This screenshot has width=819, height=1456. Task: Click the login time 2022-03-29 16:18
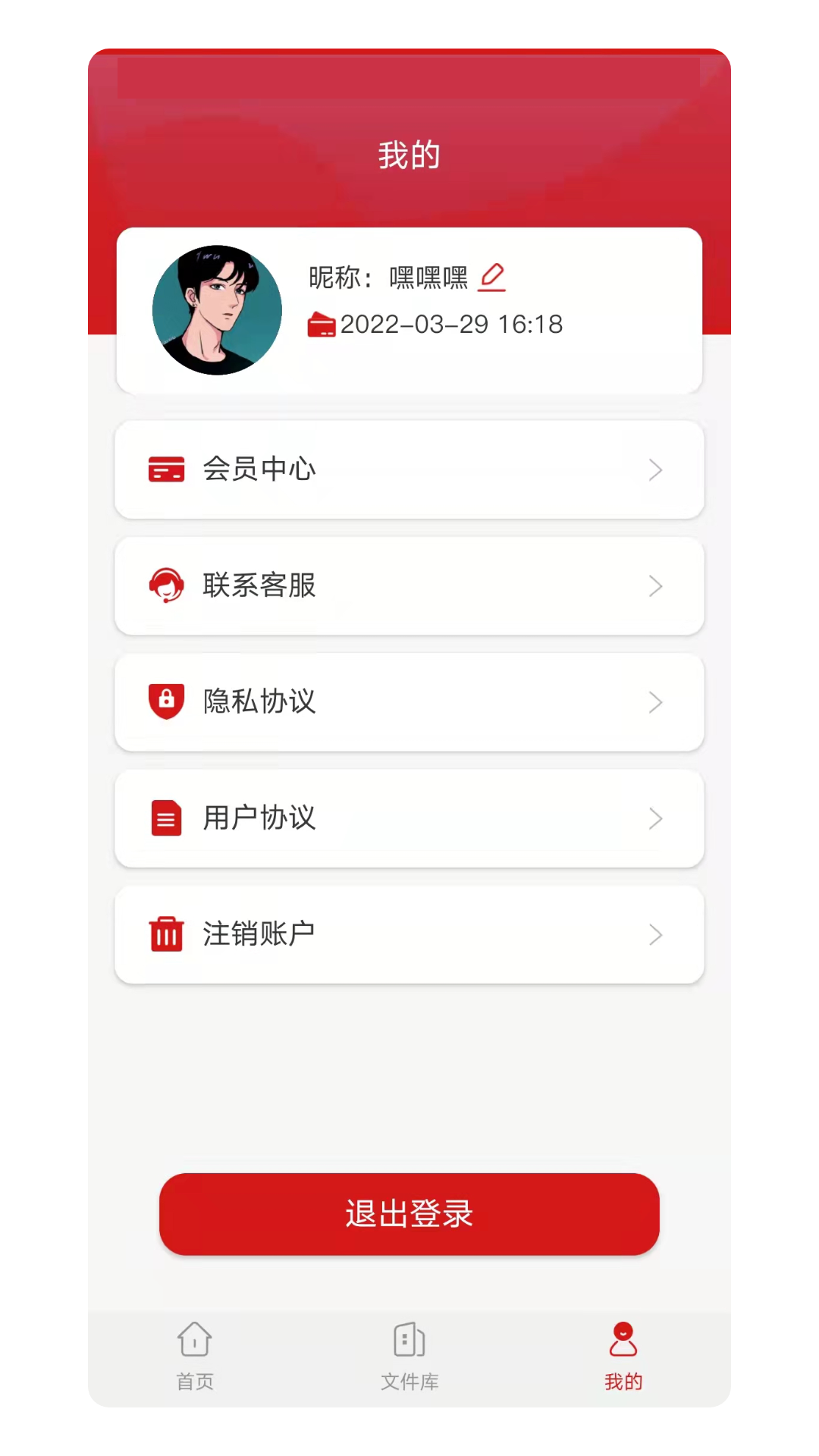451,325
